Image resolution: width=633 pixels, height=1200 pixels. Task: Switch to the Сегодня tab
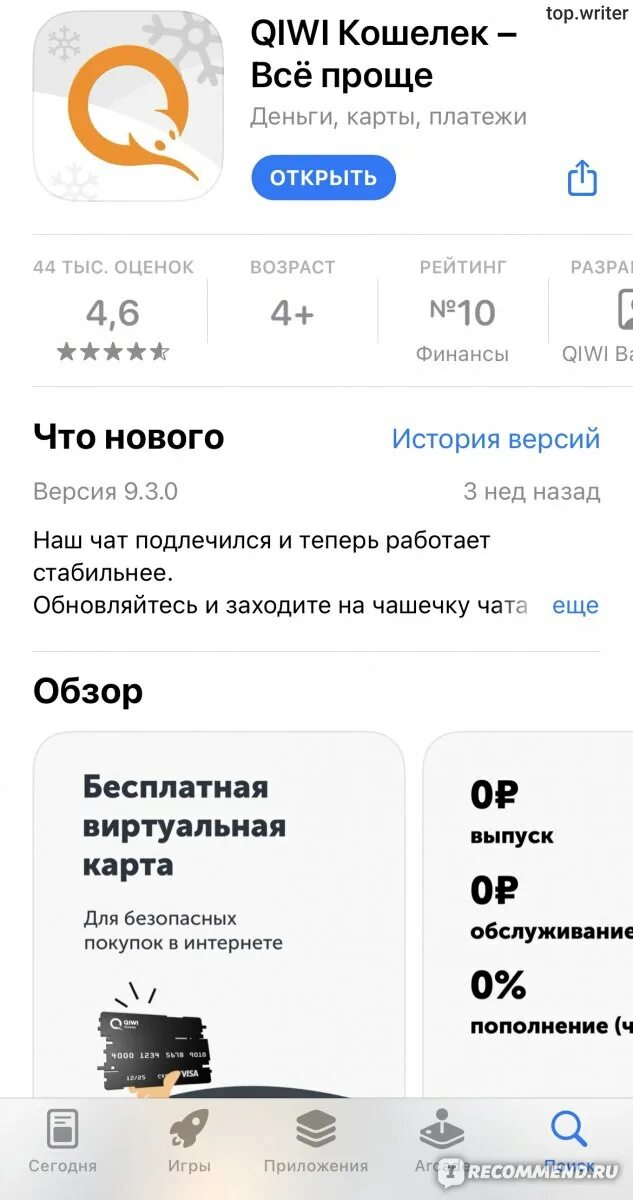tap(63, 1141)
